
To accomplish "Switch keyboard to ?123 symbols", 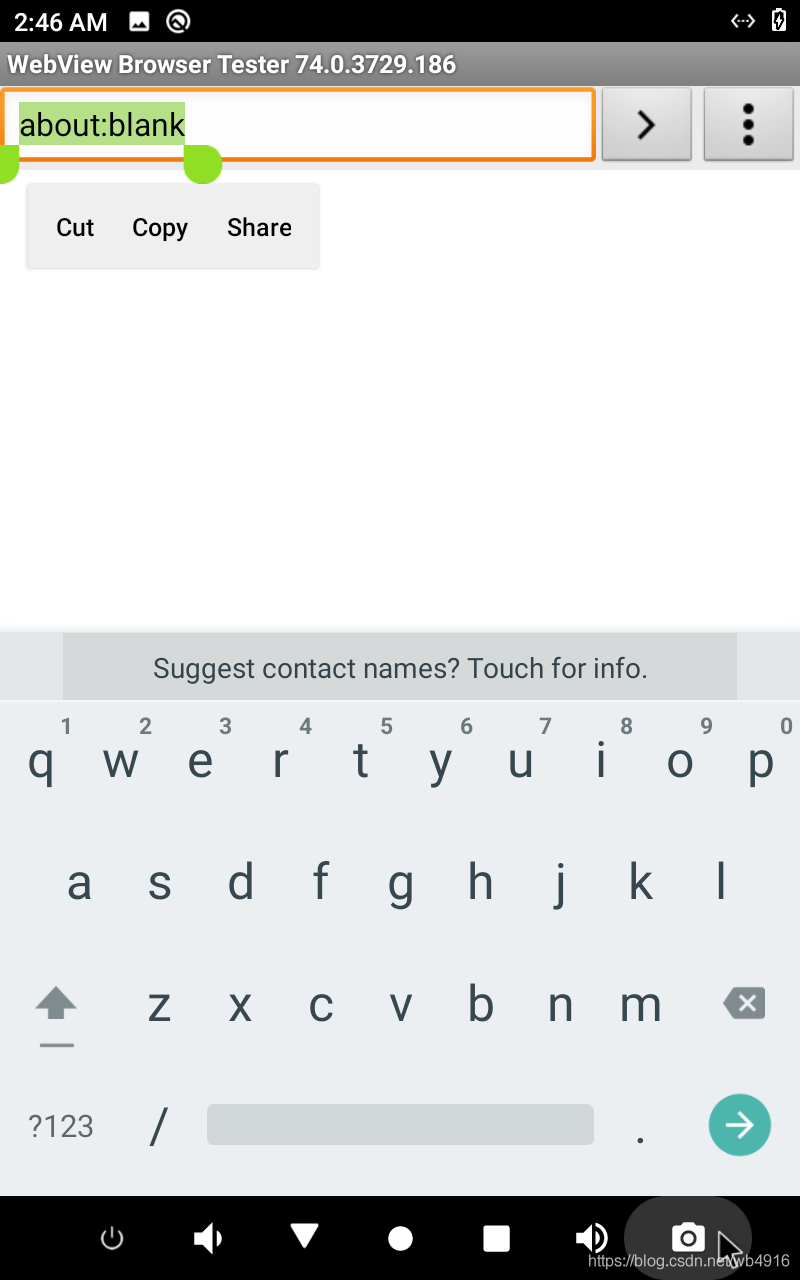I will coord(61,1126).
